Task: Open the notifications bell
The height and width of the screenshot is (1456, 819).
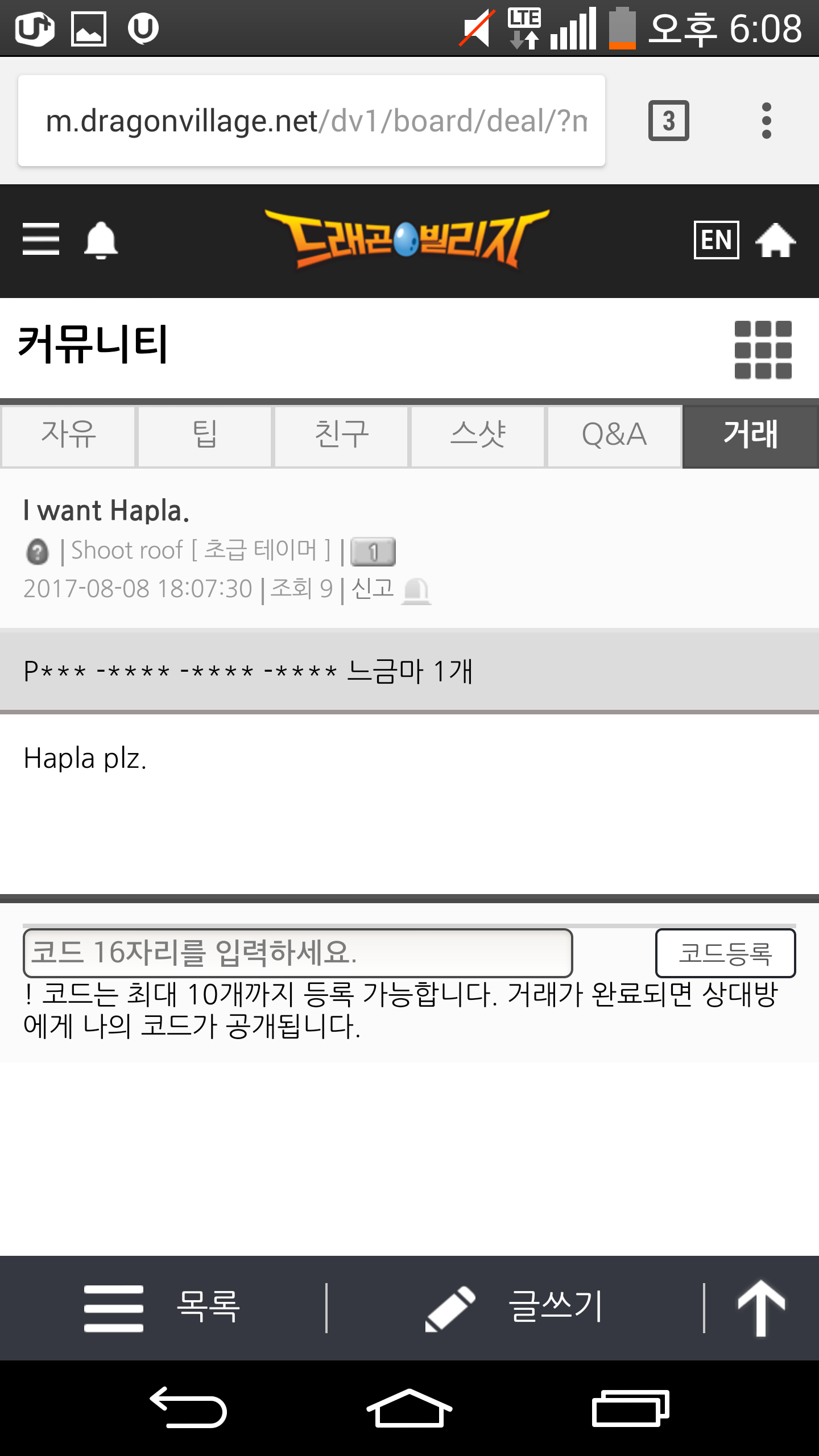Action: (x=101, y=241)
